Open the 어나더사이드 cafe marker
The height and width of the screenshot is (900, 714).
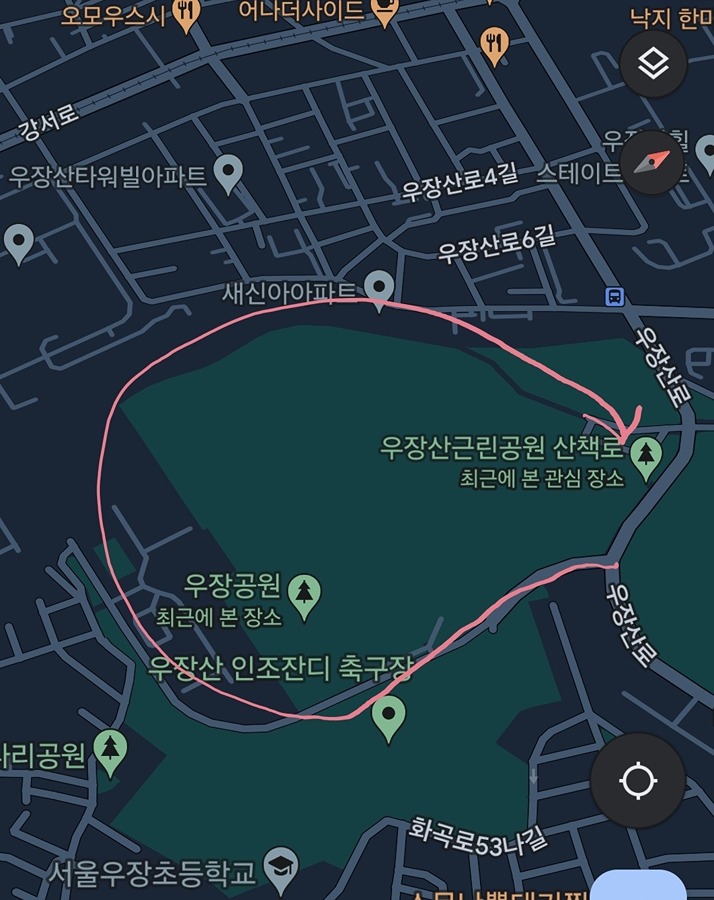click(383, 11)
